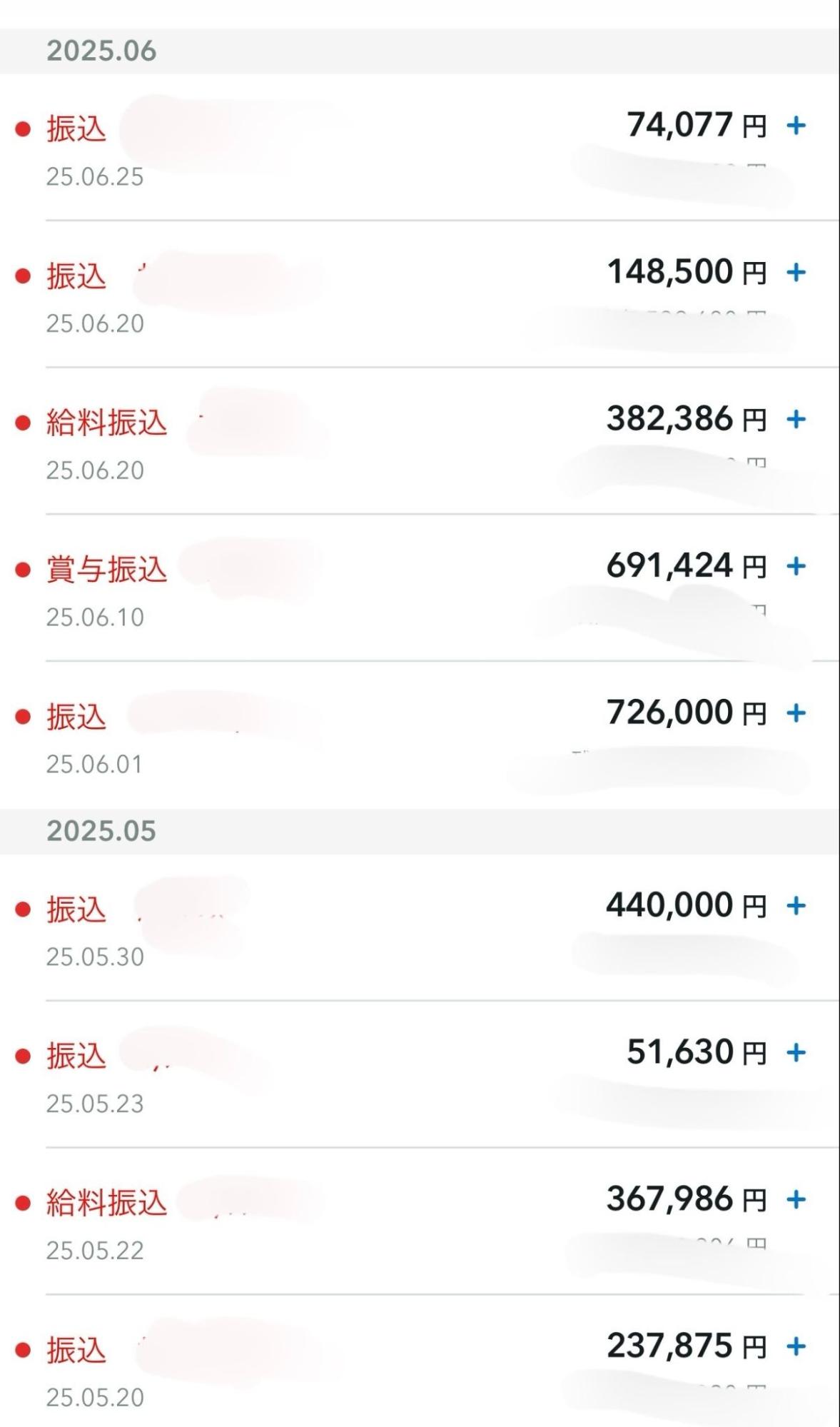Show details of 382,386円 salary deposit
Image resolution: width=840 pixels, height=1427 pixels.
pyautogui.click(x=796, y=419)
